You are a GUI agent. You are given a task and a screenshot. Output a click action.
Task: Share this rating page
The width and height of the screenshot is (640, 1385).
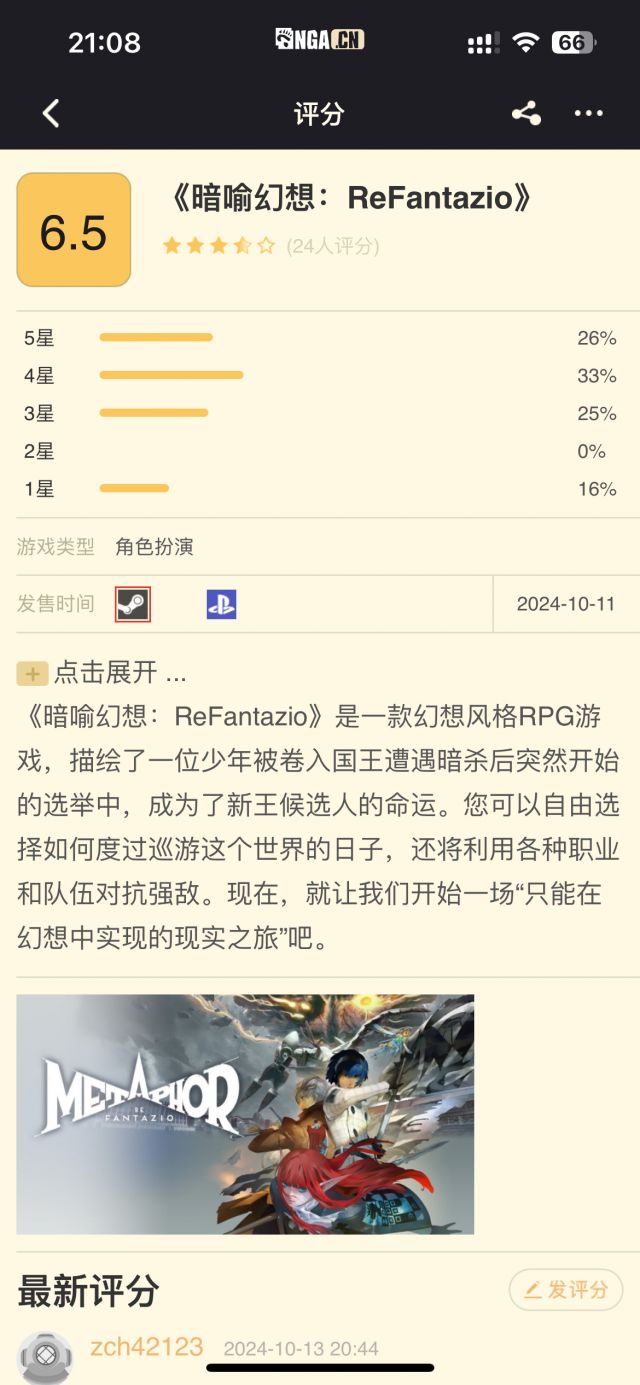click(x=526, y=113)
